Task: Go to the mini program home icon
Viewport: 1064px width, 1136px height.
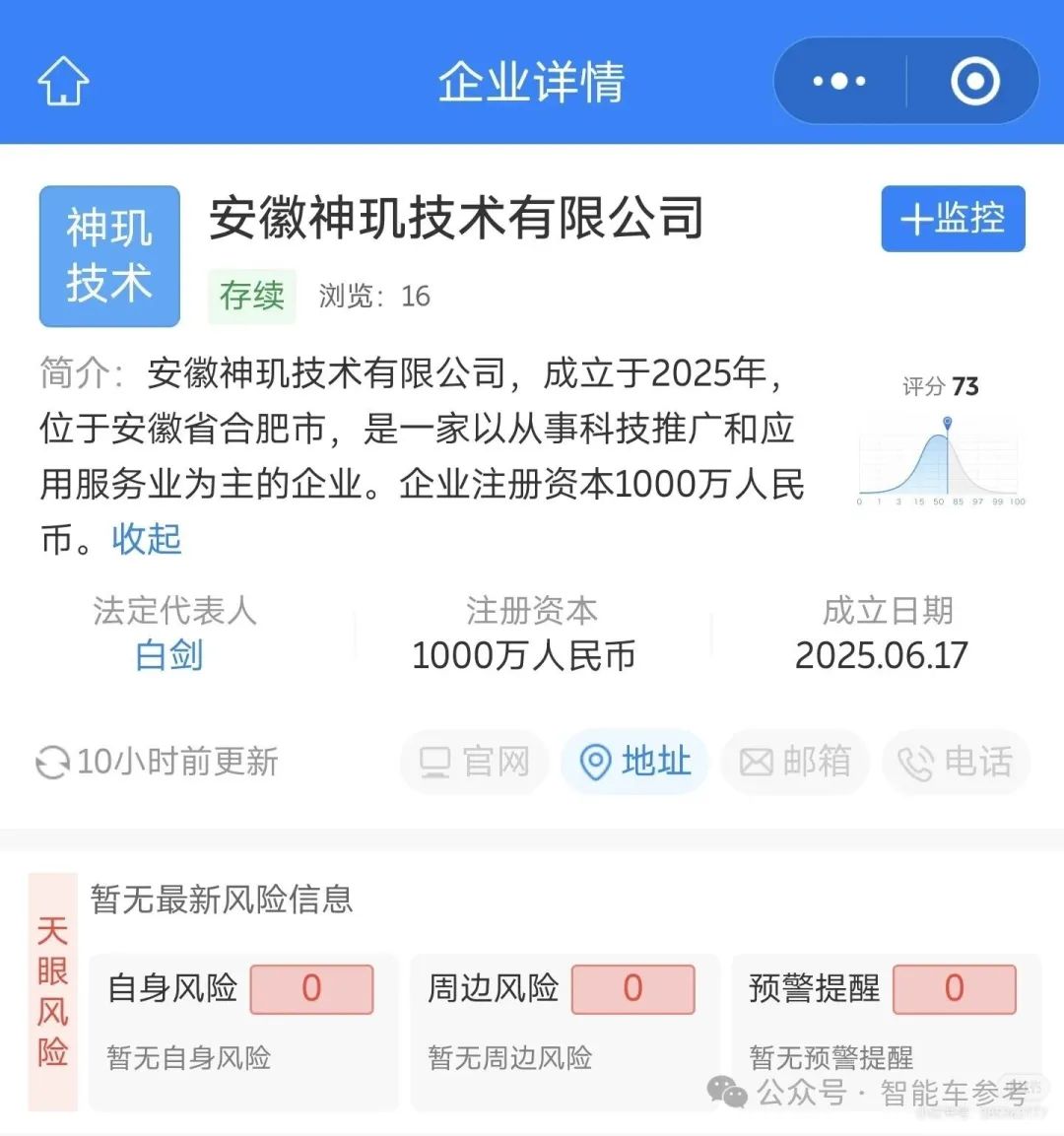Action: (x=63, y=81)
